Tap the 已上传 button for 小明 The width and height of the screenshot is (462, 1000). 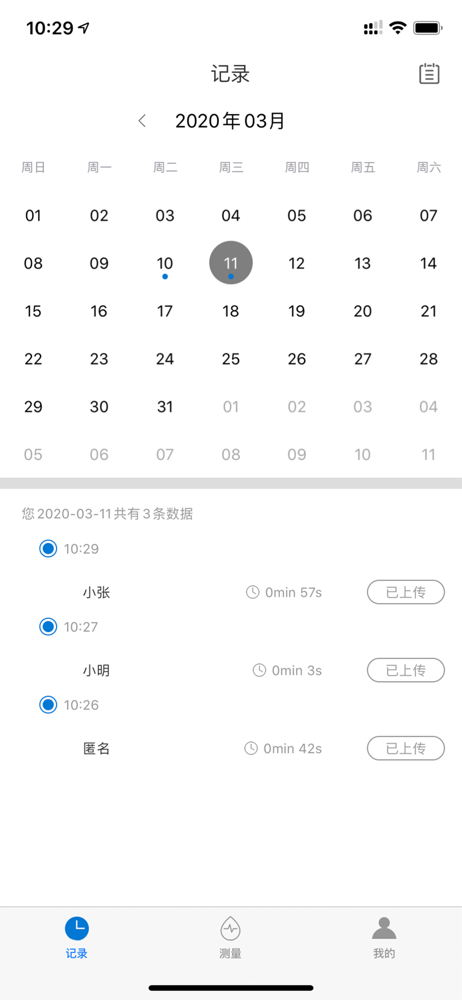coord(406,670)
